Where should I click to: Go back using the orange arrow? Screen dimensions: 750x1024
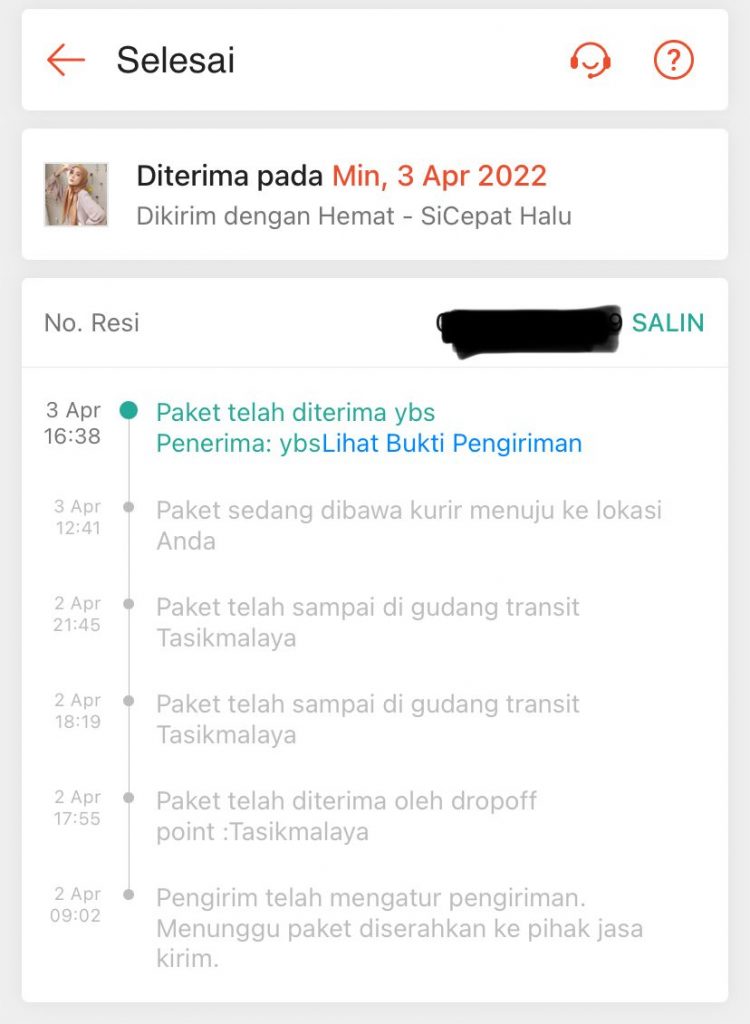(x=66, y=60)
